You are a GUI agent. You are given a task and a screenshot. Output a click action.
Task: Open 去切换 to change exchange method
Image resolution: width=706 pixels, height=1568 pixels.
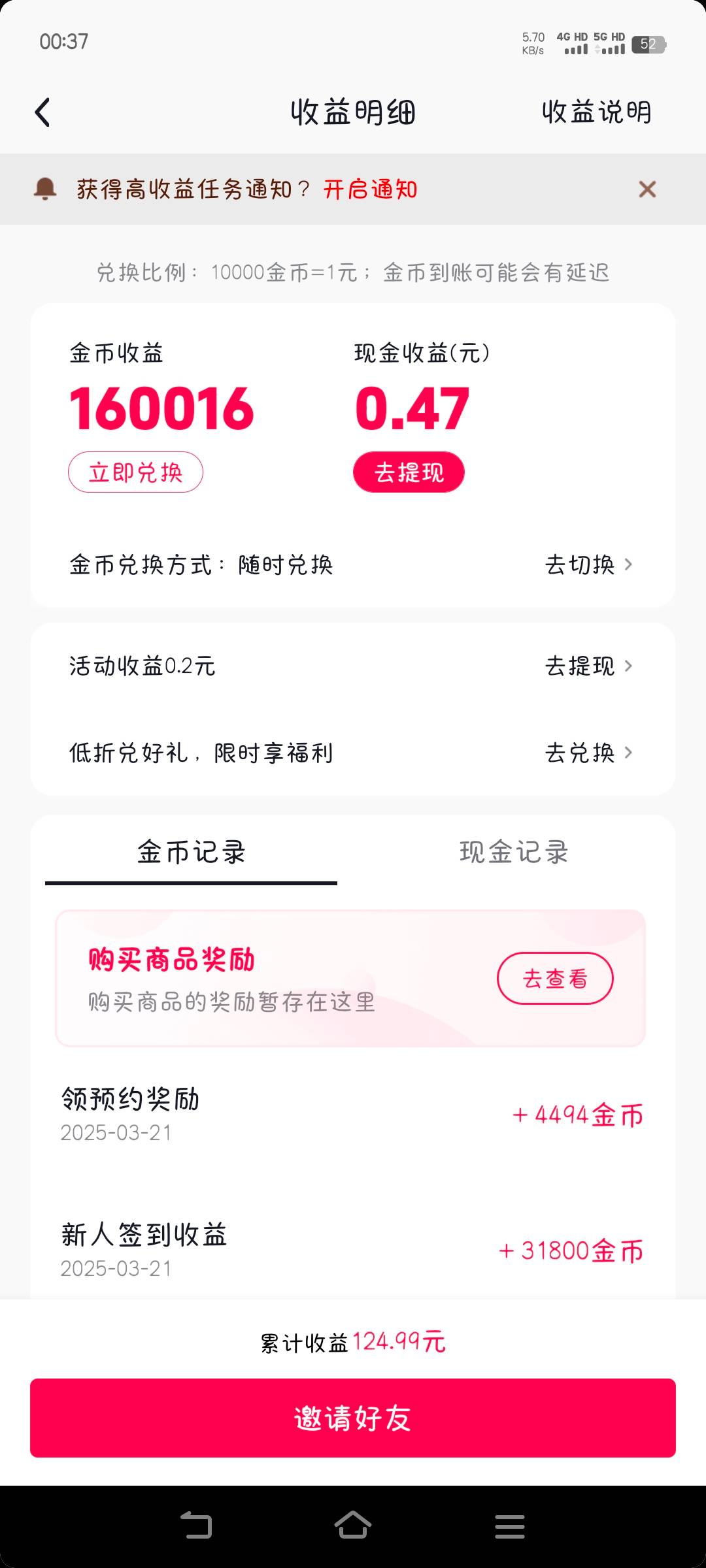(588, 564)
